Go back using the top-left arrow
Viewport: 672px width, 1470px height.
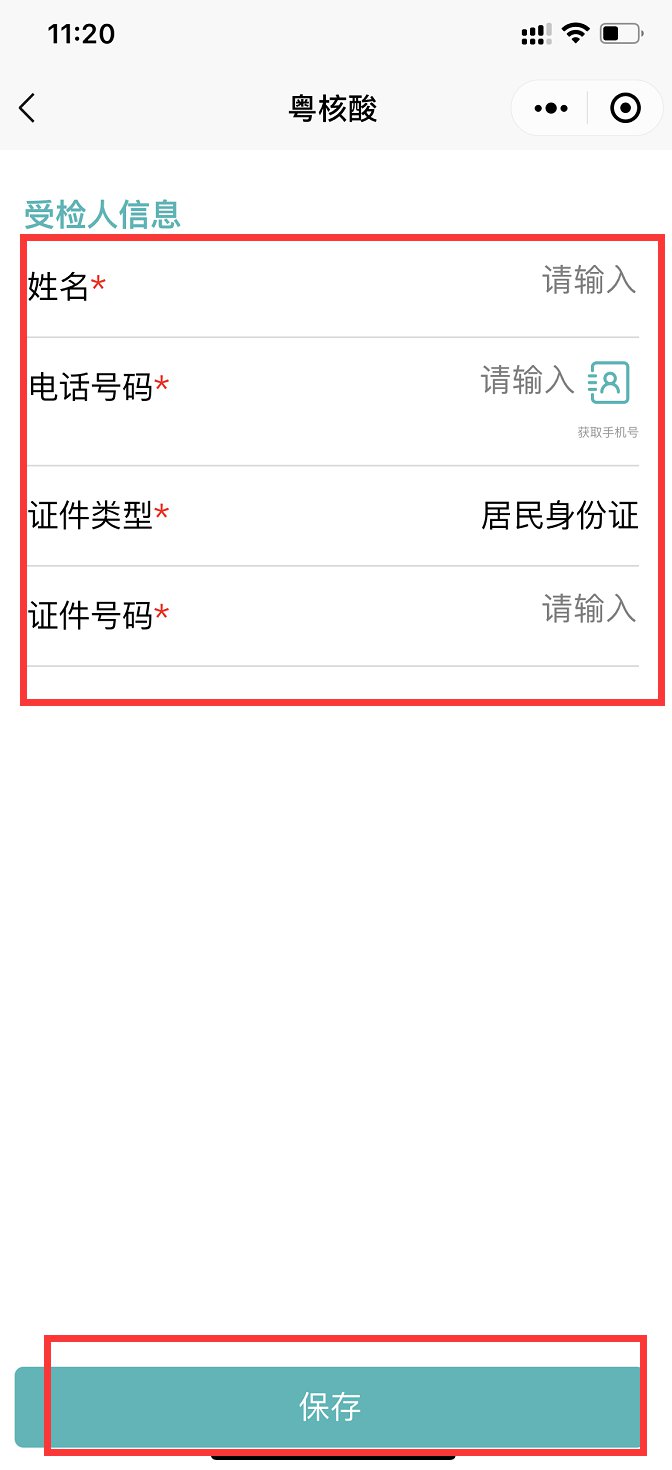[x=27, y=108]
